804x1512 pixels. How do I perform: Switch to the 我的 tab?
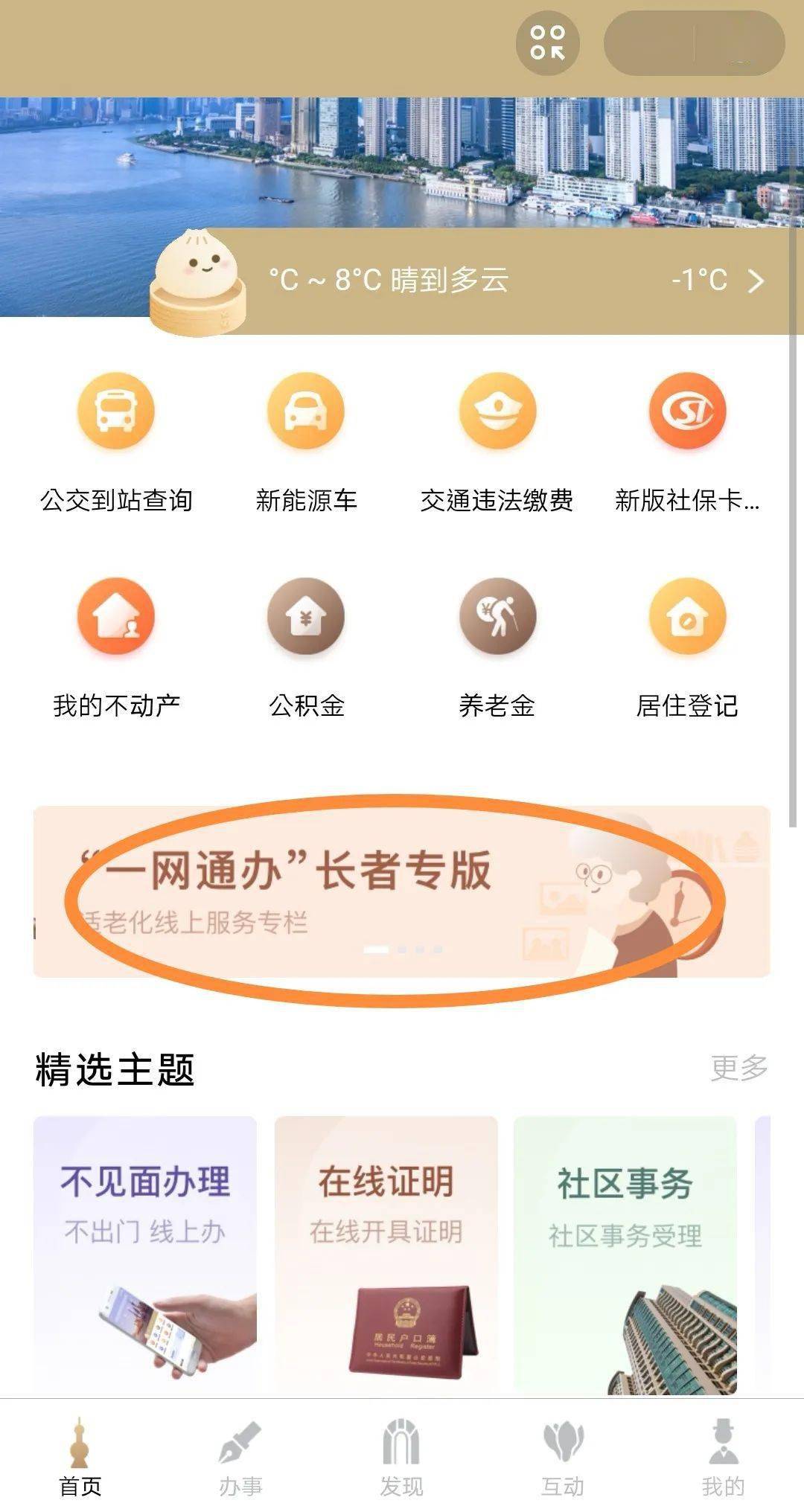(723, 1458)
